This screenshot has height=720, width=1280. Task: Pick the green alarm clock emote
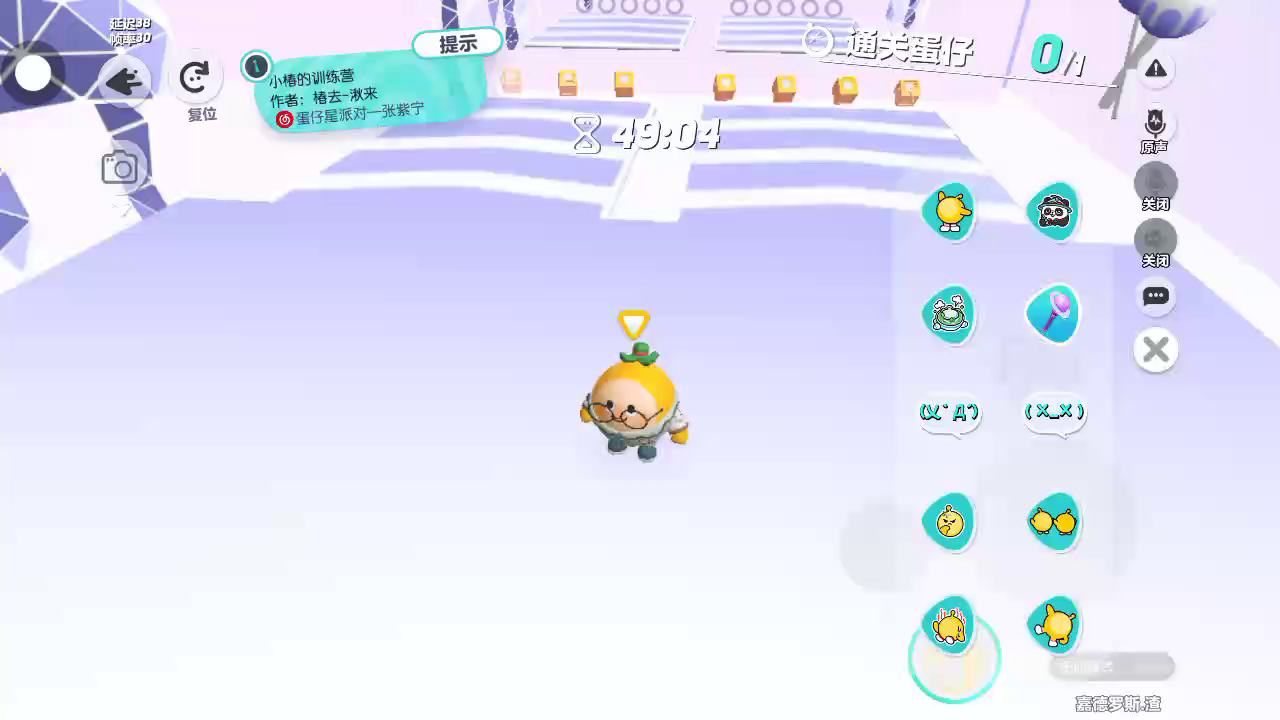click(x=948, y=314)
